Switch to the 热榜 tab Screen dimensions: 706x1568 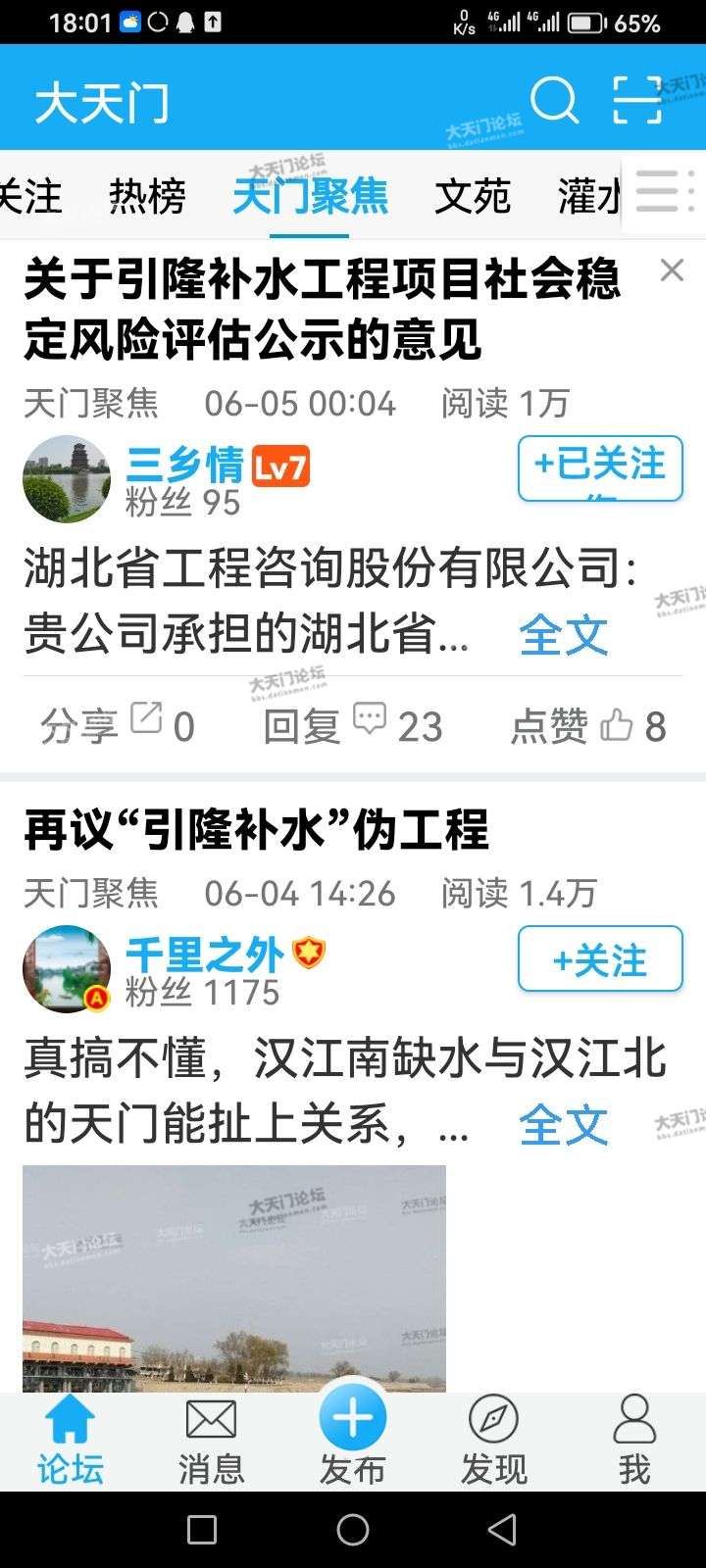[147, 197]
